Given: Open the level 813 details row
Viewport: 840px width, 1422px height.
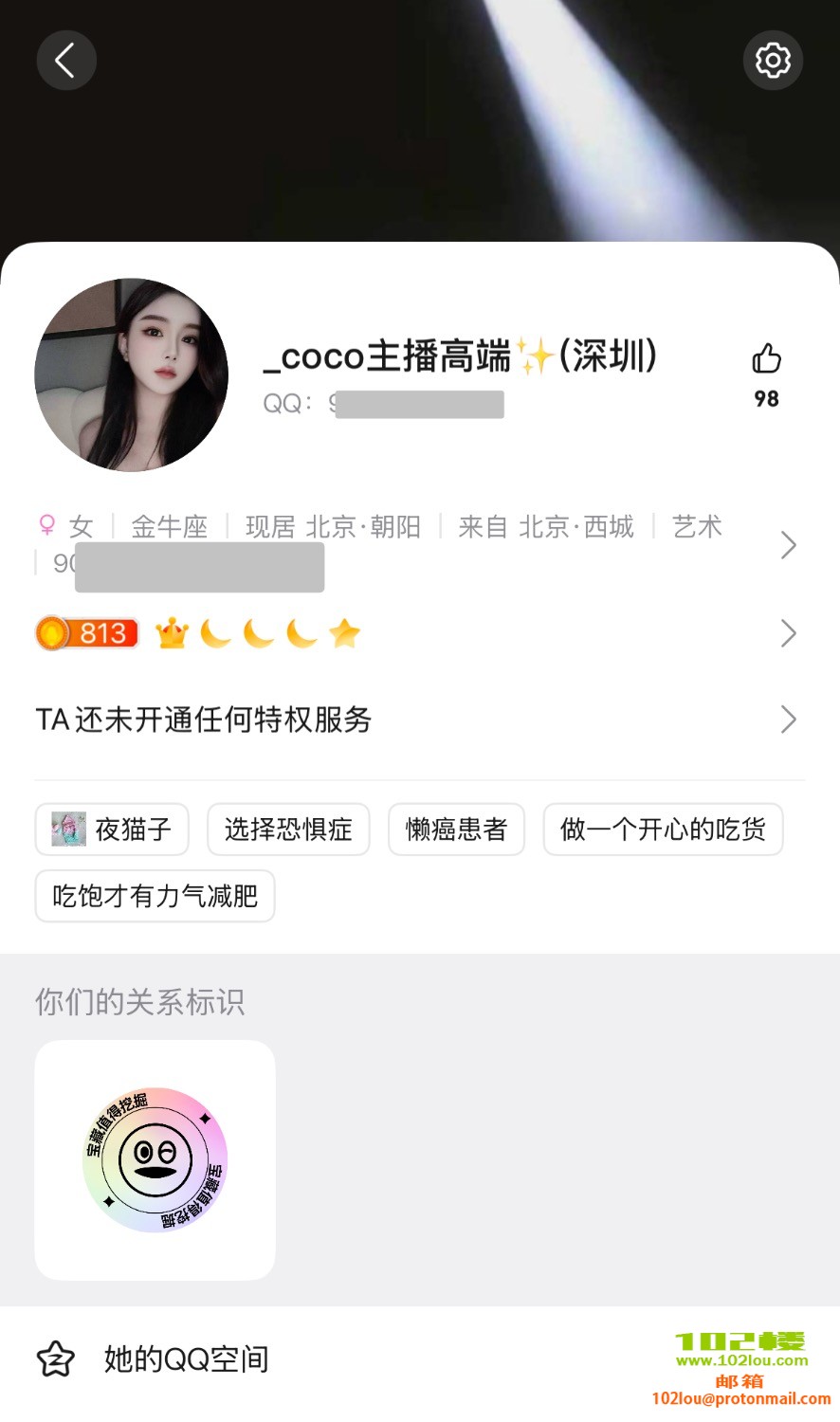Looking at the screenshot, I should [x=787, y=633].
